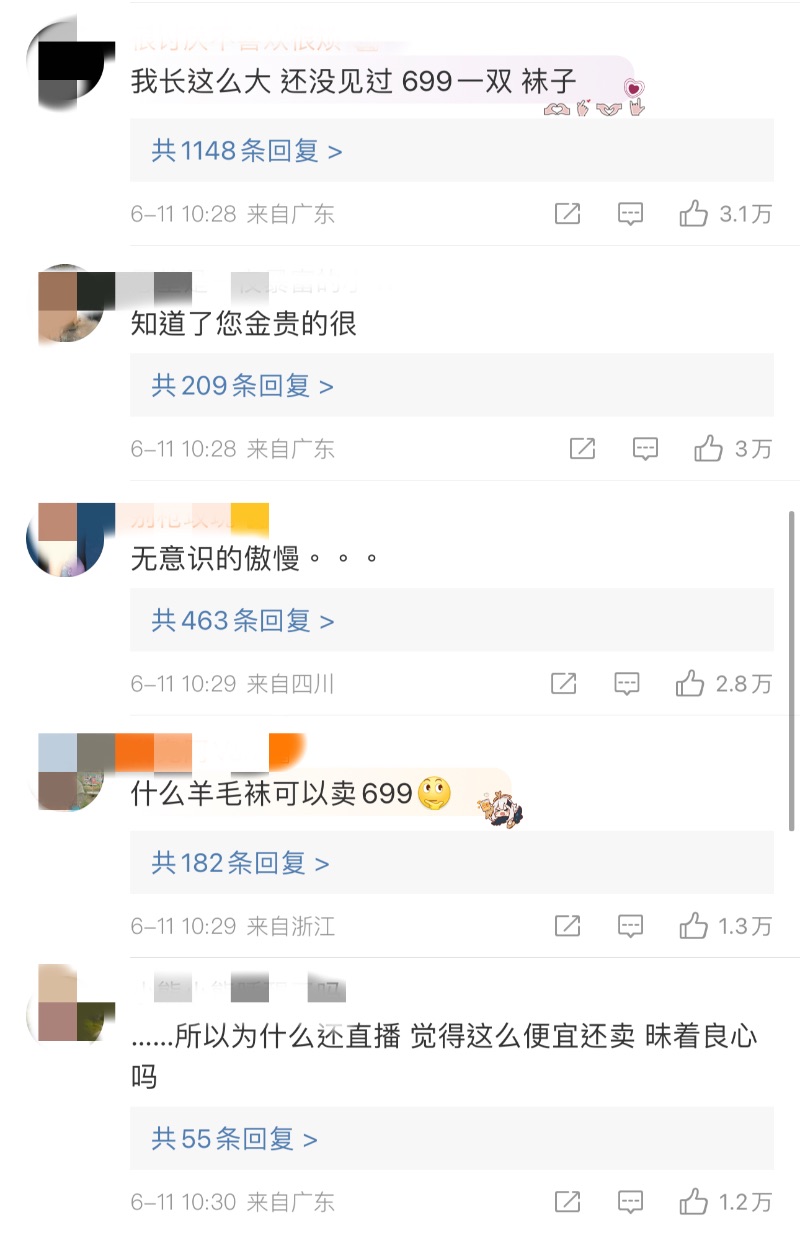800x1233 pixels.
Task: Like the 所以为什么还直播 comment
Action: (694, 1202)
